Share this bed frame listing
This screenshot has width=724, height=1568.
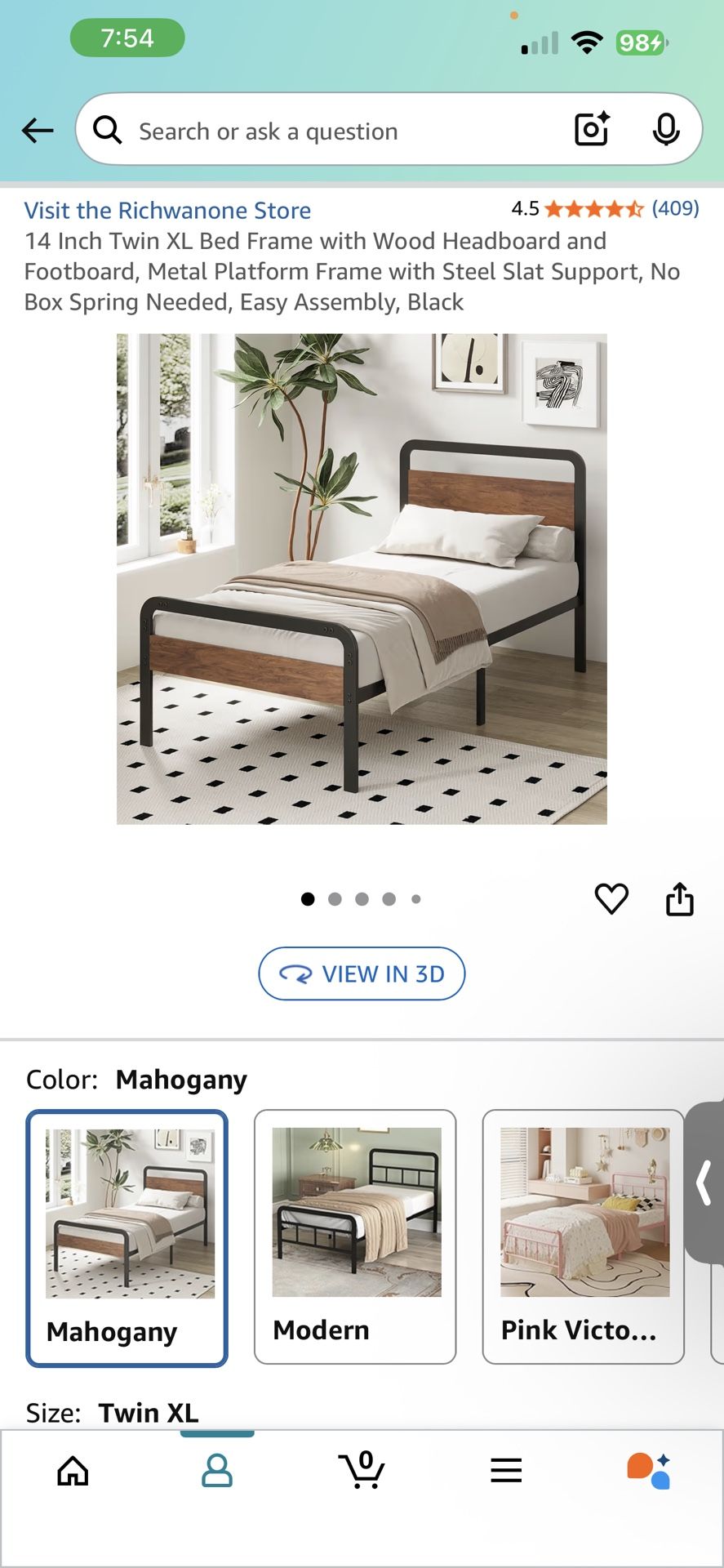tap(679, 898)
